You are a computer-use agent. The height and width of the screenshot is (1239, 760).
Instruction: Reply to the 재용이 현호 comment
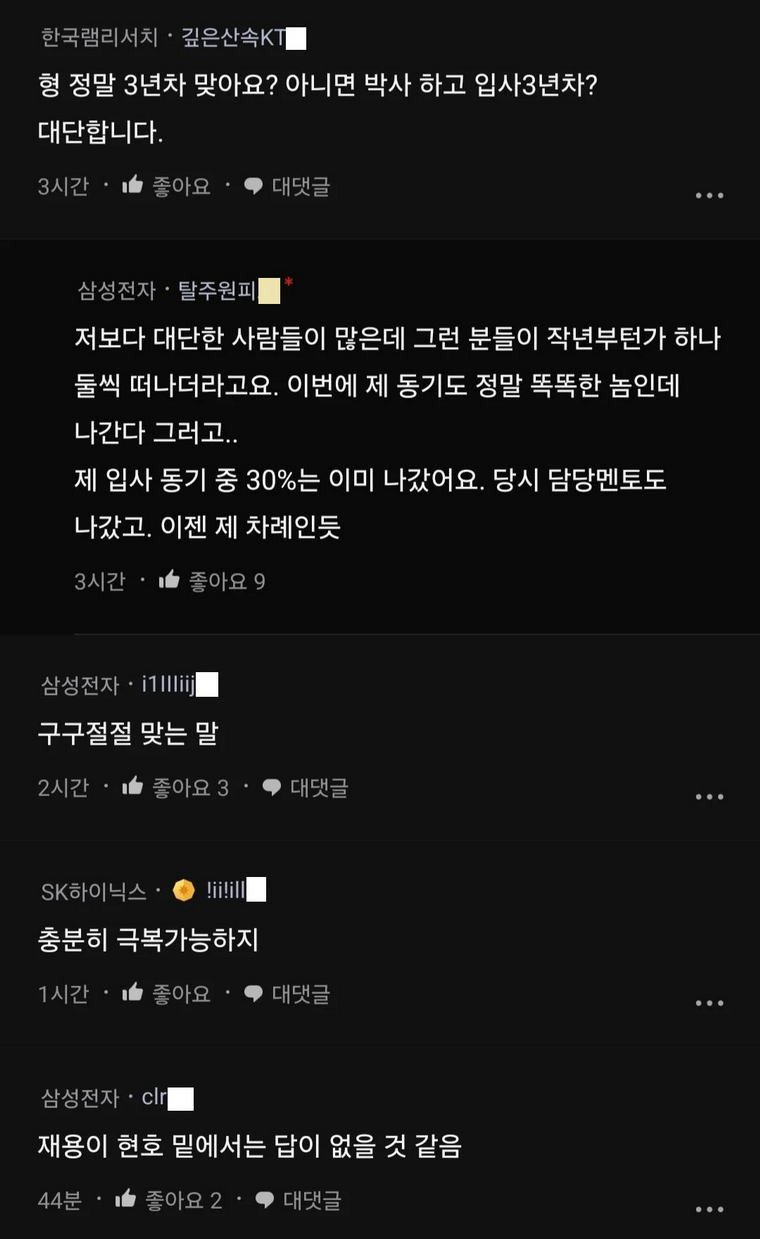click(x=298, y=1199)
